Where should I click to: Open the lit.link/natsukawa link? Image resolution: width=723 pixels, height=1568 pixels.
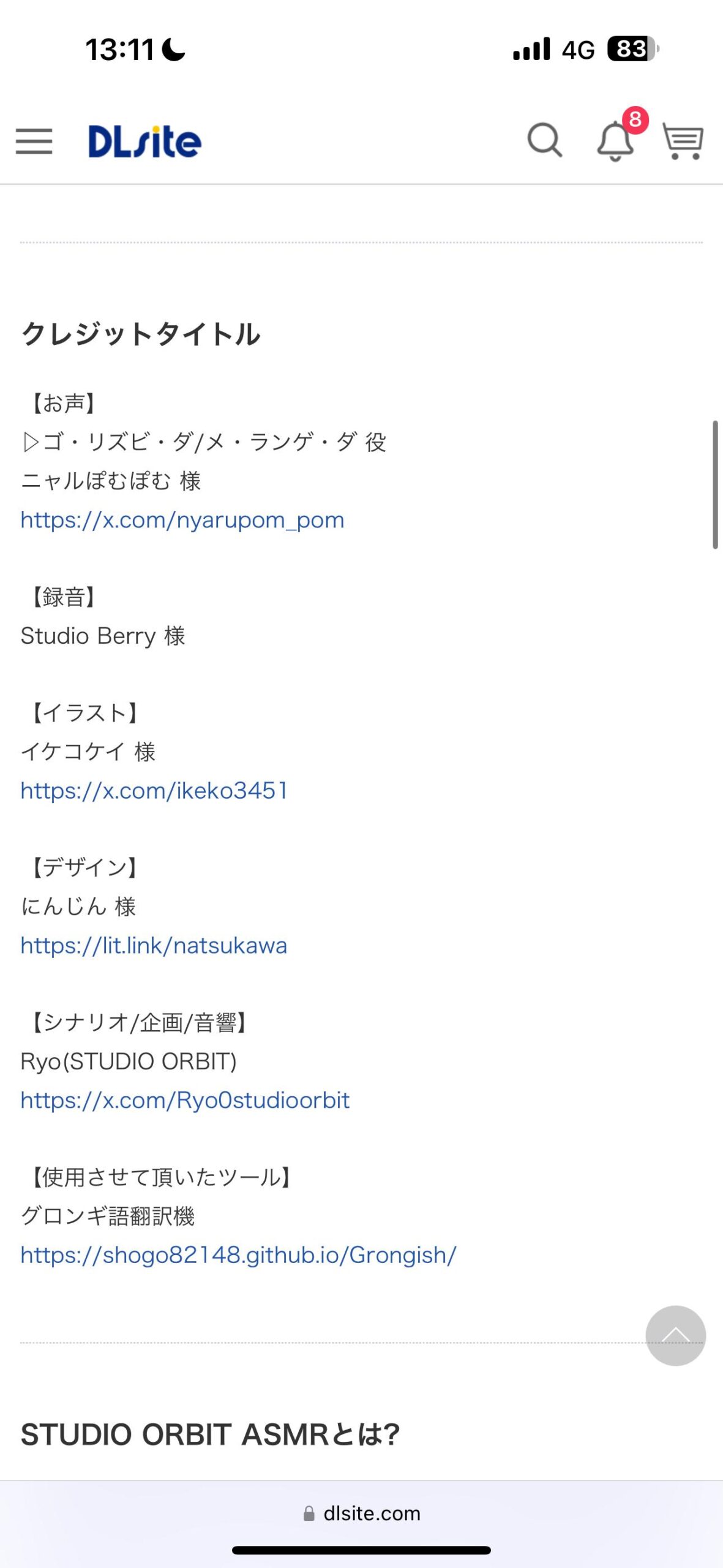point(154,946)
